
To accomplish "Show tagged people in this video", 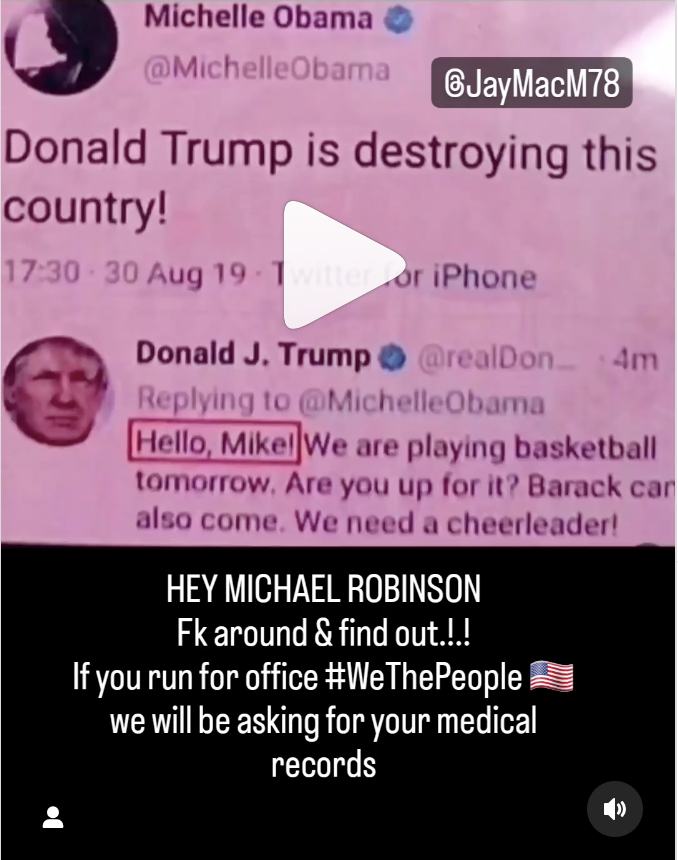I will [x=53, y=817].
